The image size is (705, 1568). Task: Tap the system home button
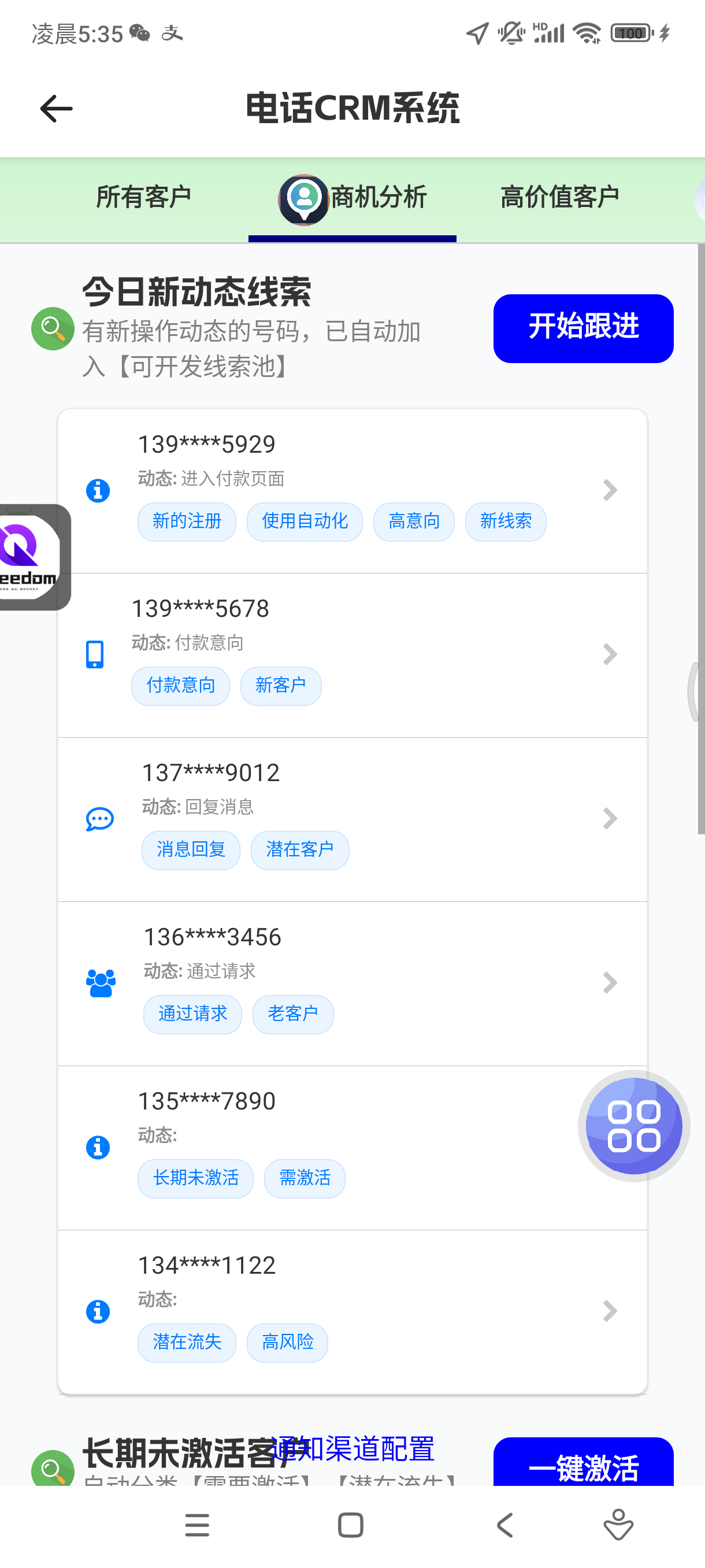(x=350, y=1525)
